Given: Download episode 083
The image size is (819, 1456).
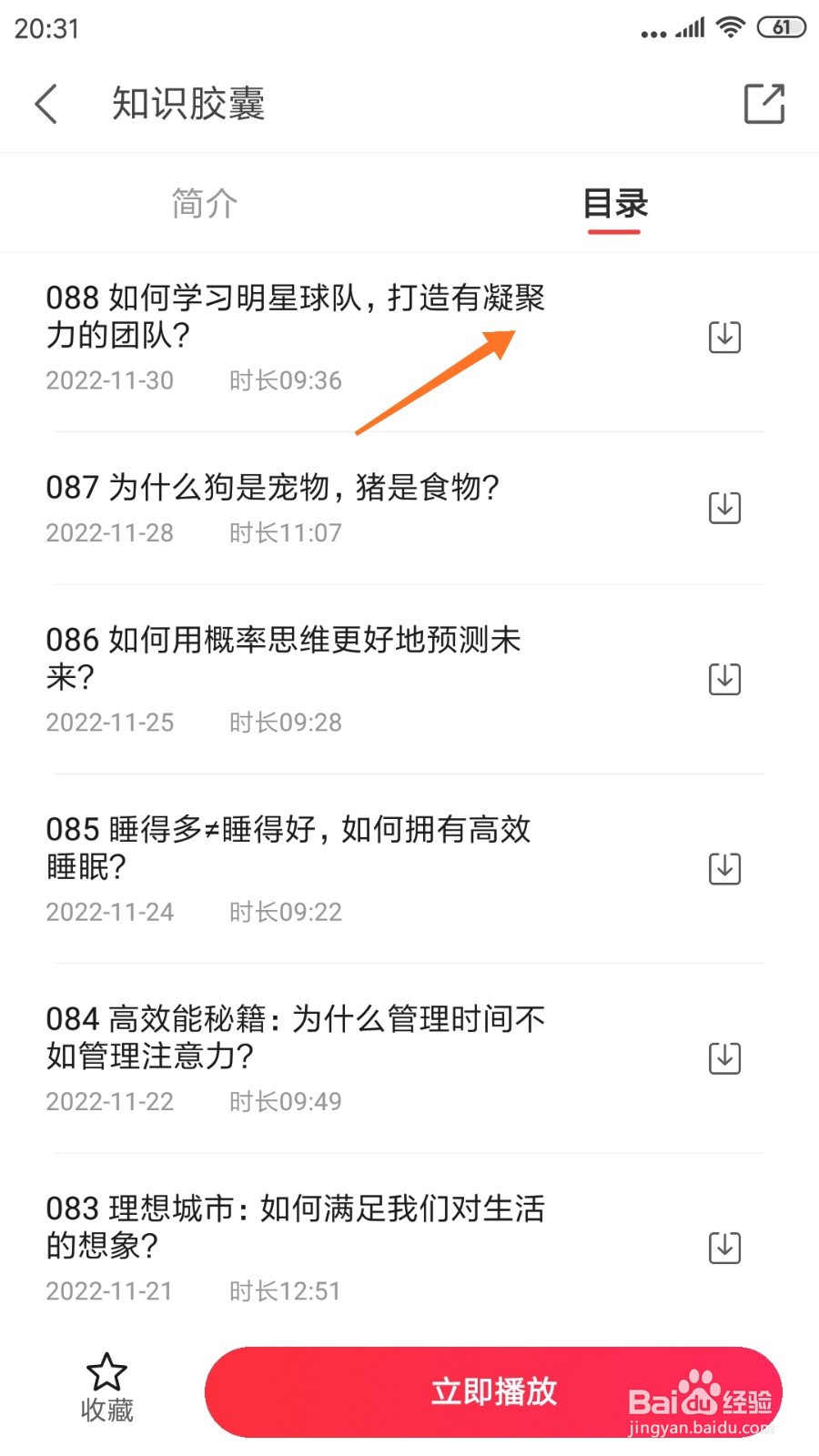Looking at the screenshot, I should (724, 1248).
